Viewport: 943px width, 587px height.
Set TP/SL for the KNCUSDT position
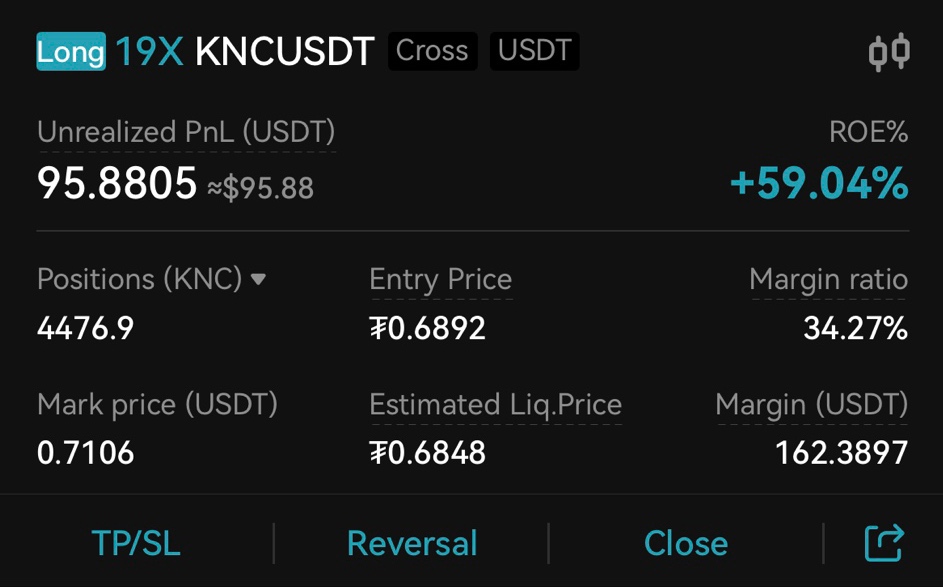[136, 544]
